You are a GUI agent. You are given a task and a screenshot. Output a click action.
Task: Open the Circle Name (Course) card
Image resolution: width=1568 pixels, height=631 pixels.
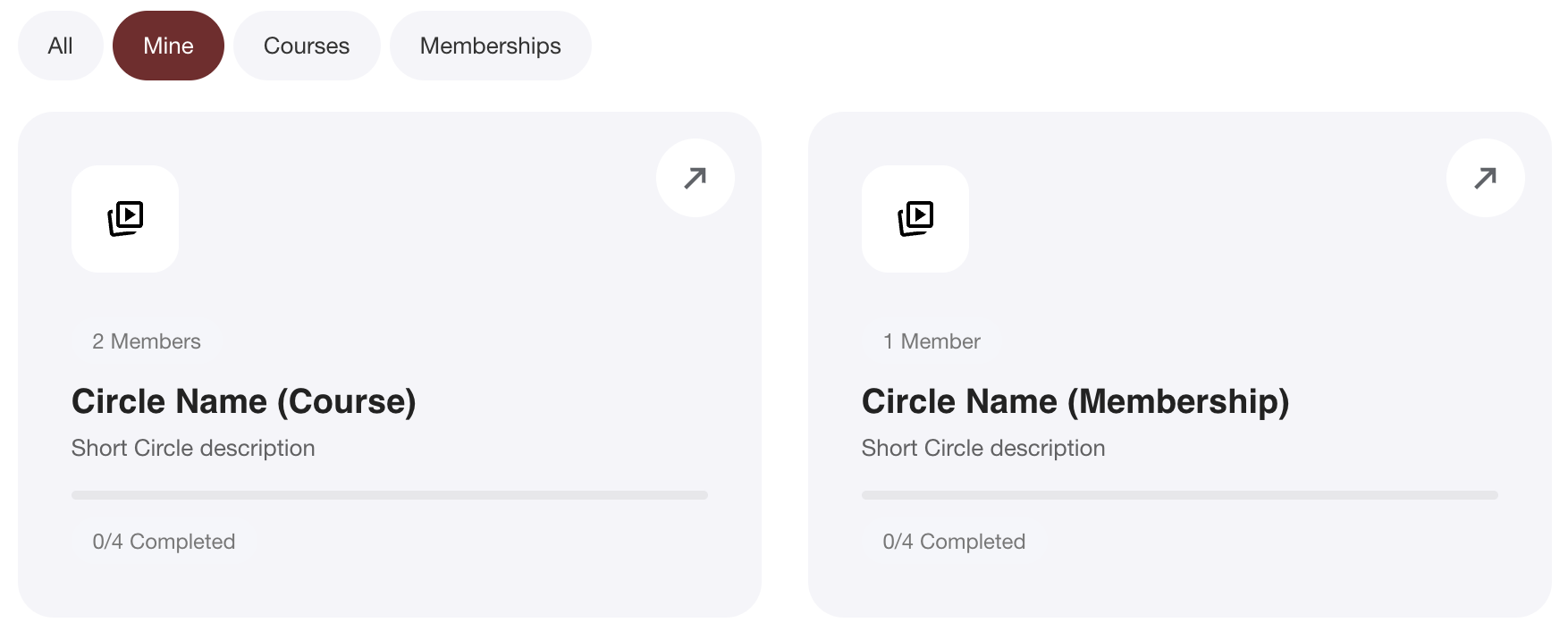[243, 402]
